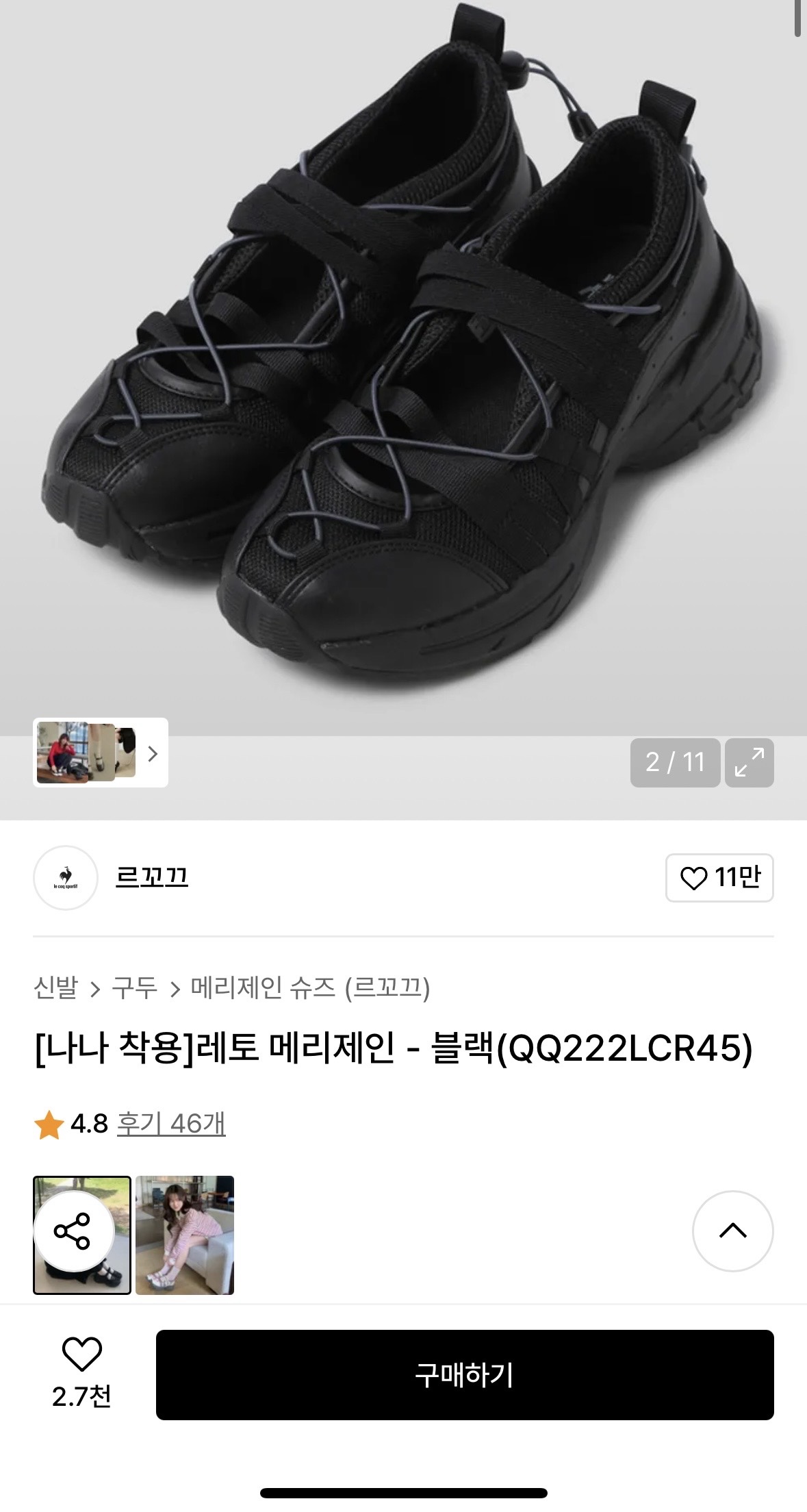The image size is (807, 1512).
Task: Go to the 신발 category
Action: tap(55, 988)
